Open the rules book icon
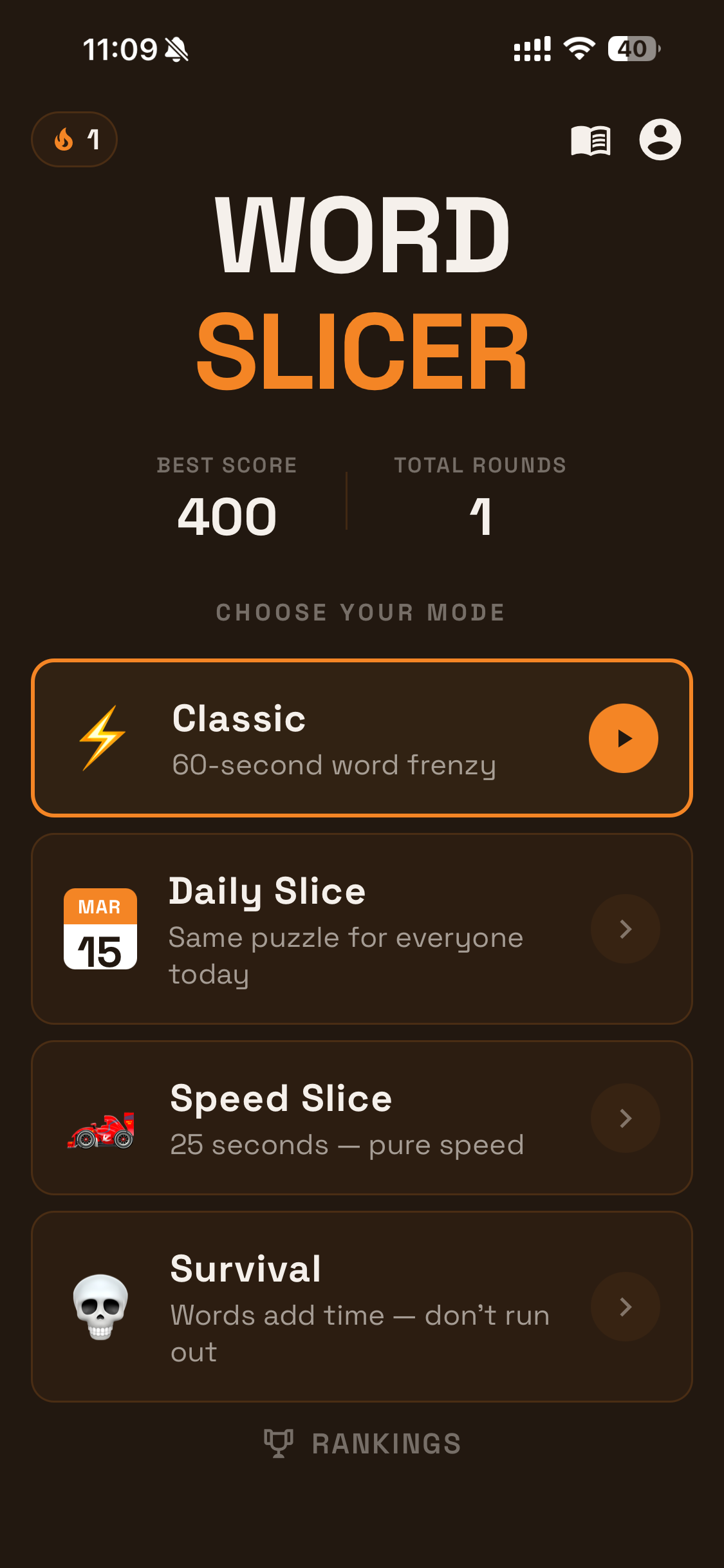This screenshot has width=724, height=1568. click(x=592, y=140)
